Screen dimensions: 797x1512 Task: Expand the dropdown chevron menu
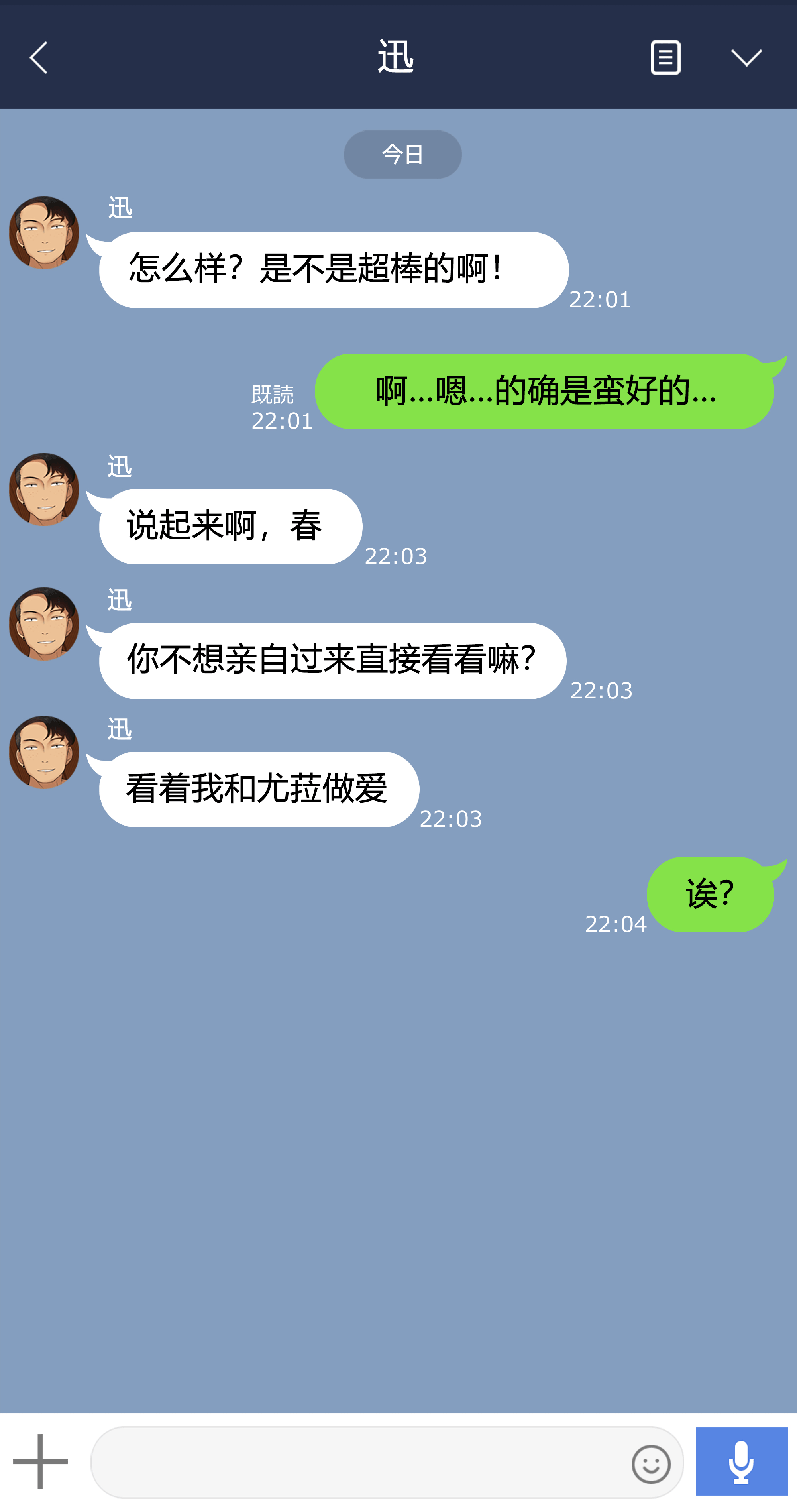click(746, 57)
